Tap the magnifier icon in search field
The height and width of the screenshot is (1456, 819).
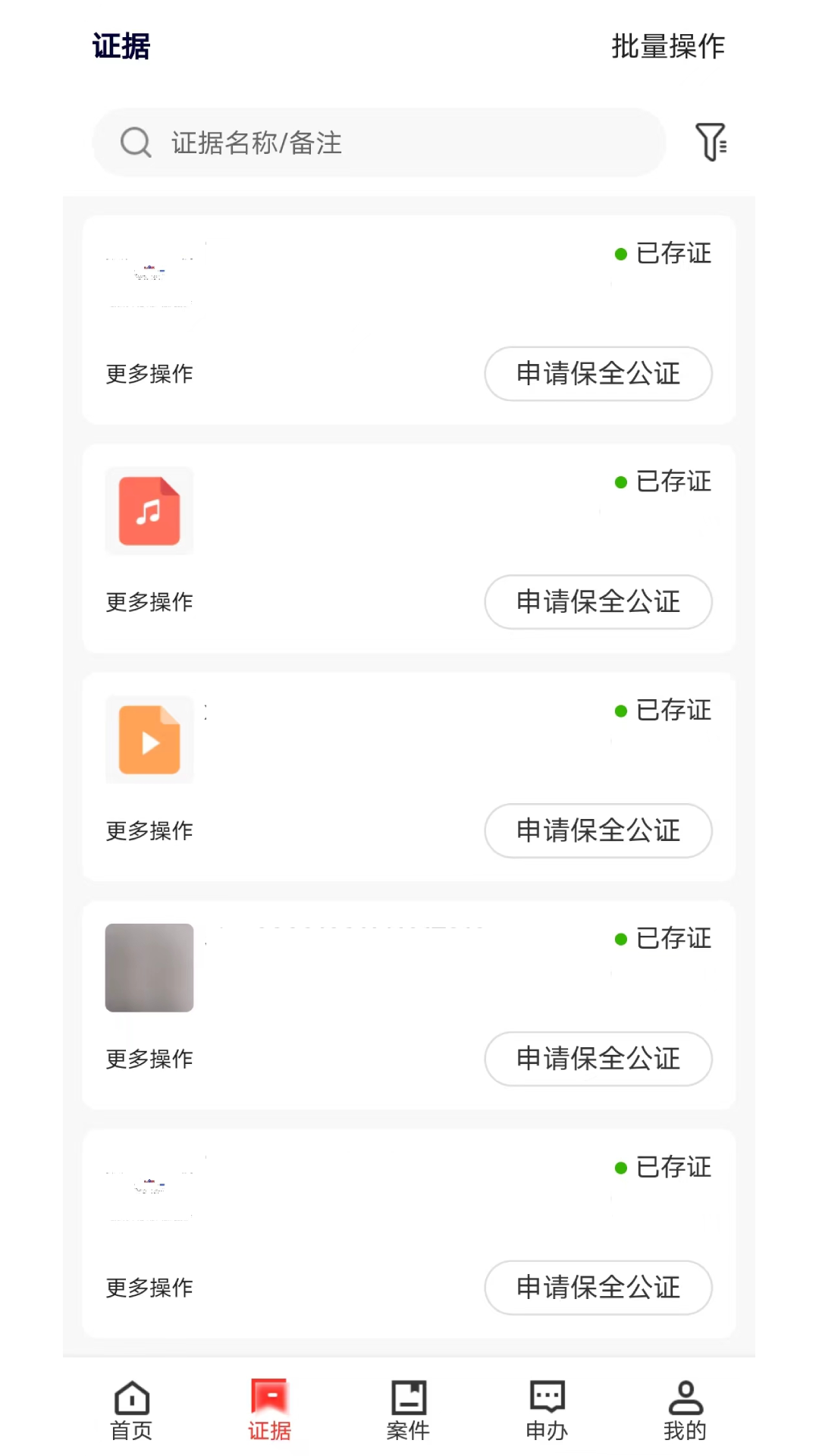point(135,143)
